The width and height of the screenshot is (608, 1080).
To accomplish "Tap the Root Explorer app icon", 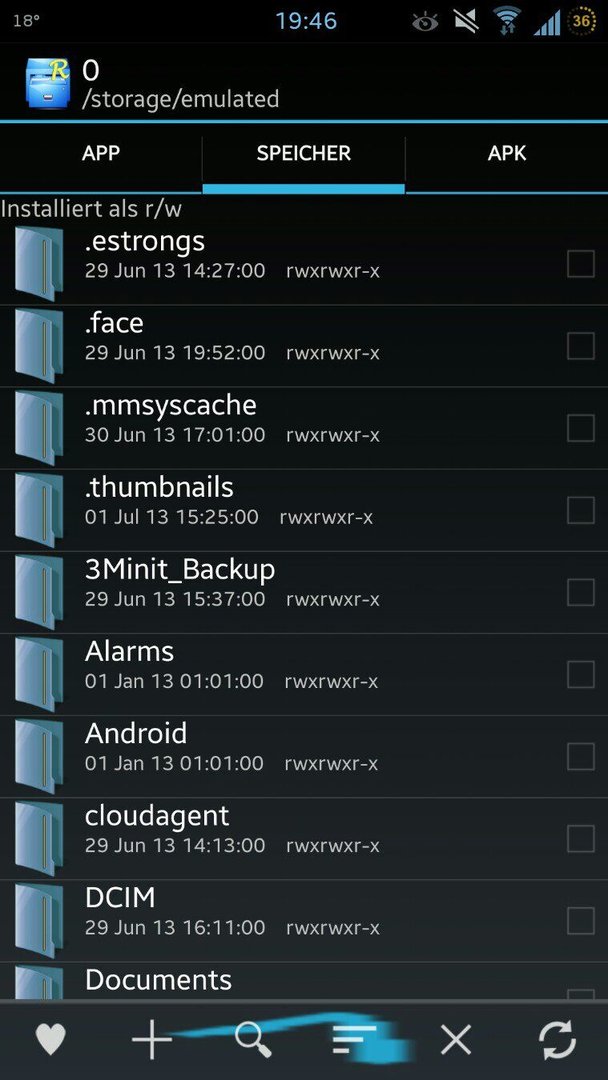I will (48, 83).
